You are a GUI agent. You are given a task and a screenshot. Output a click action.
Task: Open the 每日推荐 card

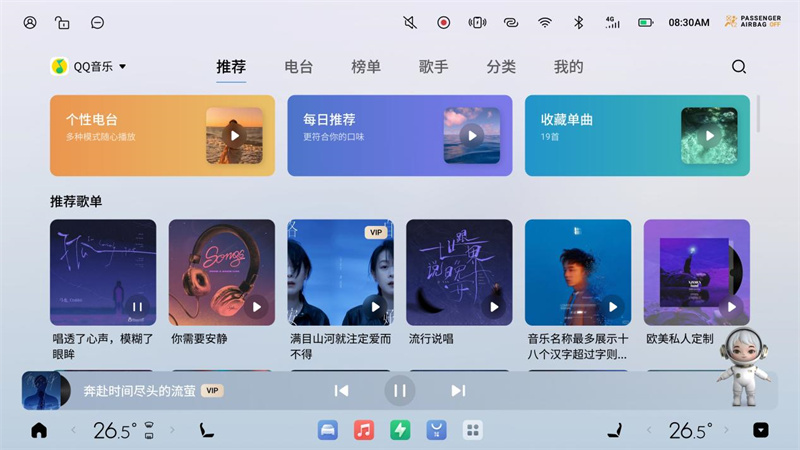pos(400,135)
